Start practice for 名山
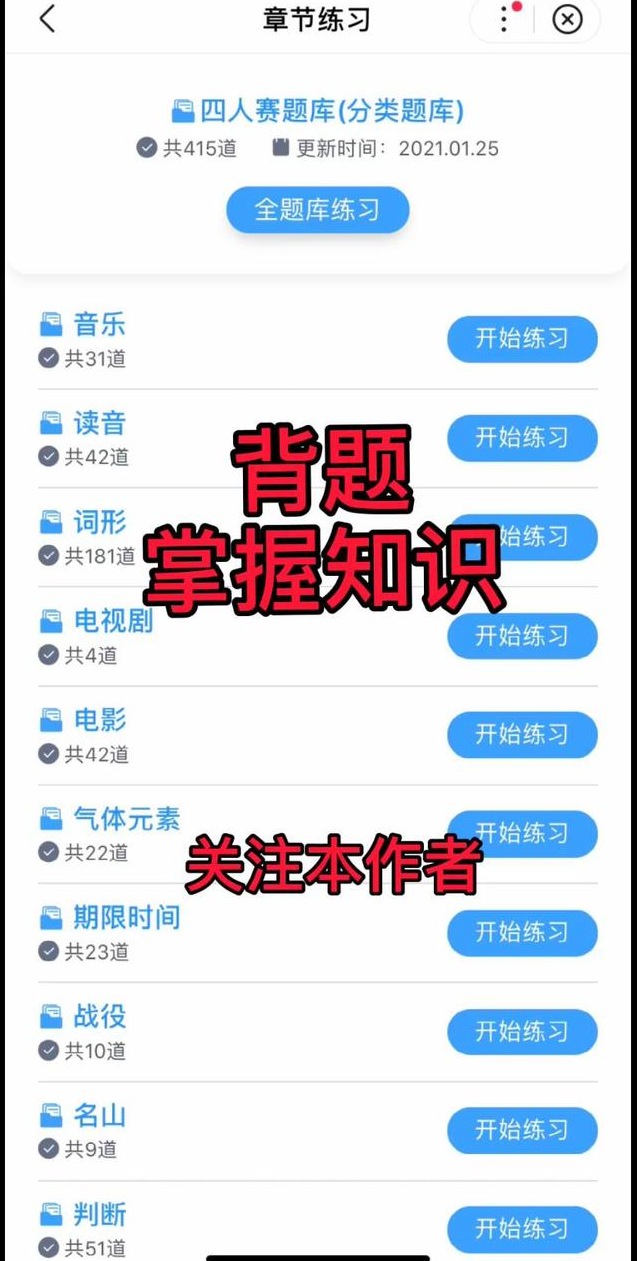Viewport: 637px width, 1261px height. tap(521, 1131)
